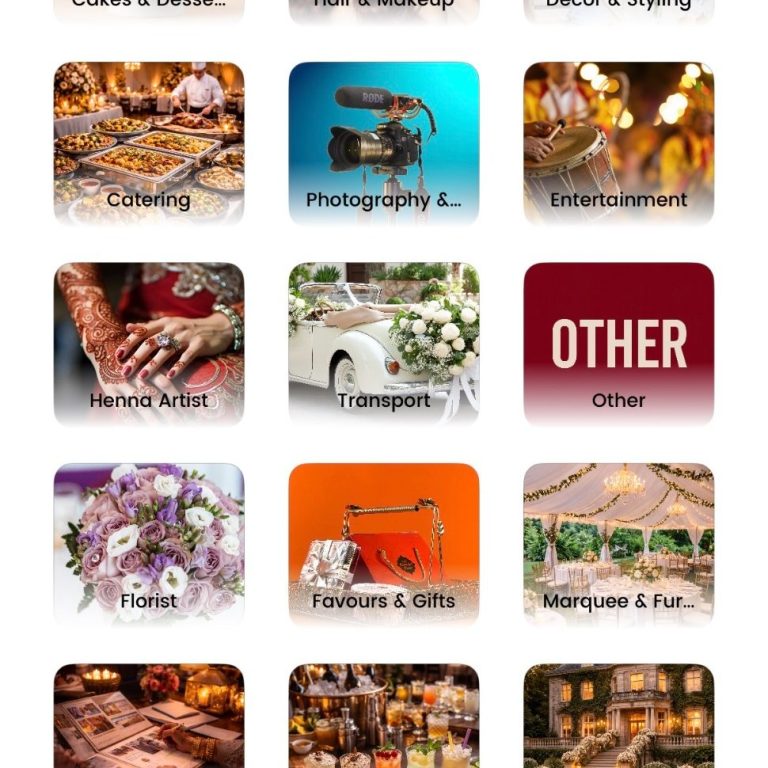The width and height of the screenshot is (768, 768).
Task: Choose the Transport category
Action: [383, 343]
